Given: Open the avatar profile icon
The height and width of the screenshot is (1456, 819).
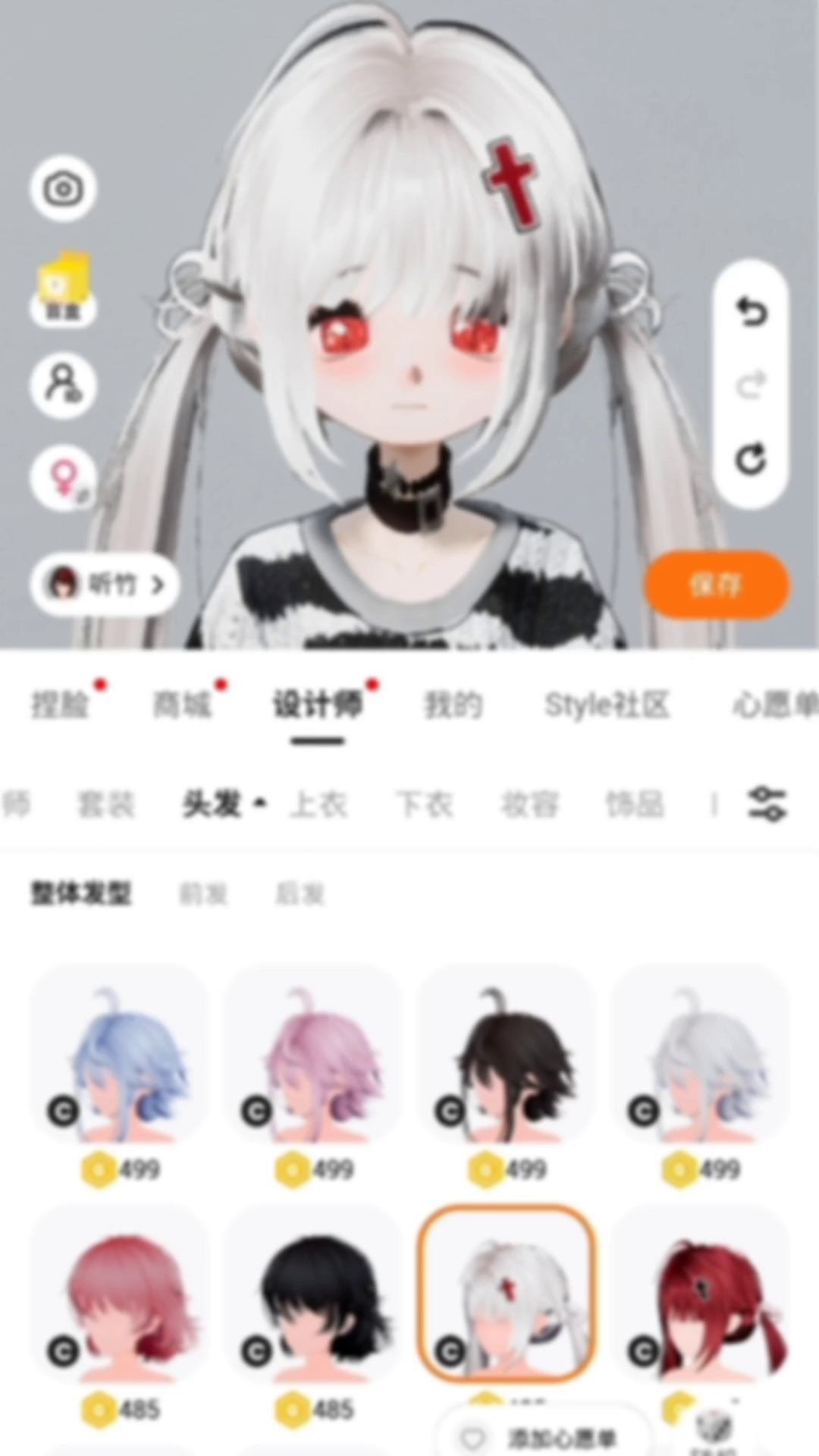Looking at the screenshot, I should (64, 385).
